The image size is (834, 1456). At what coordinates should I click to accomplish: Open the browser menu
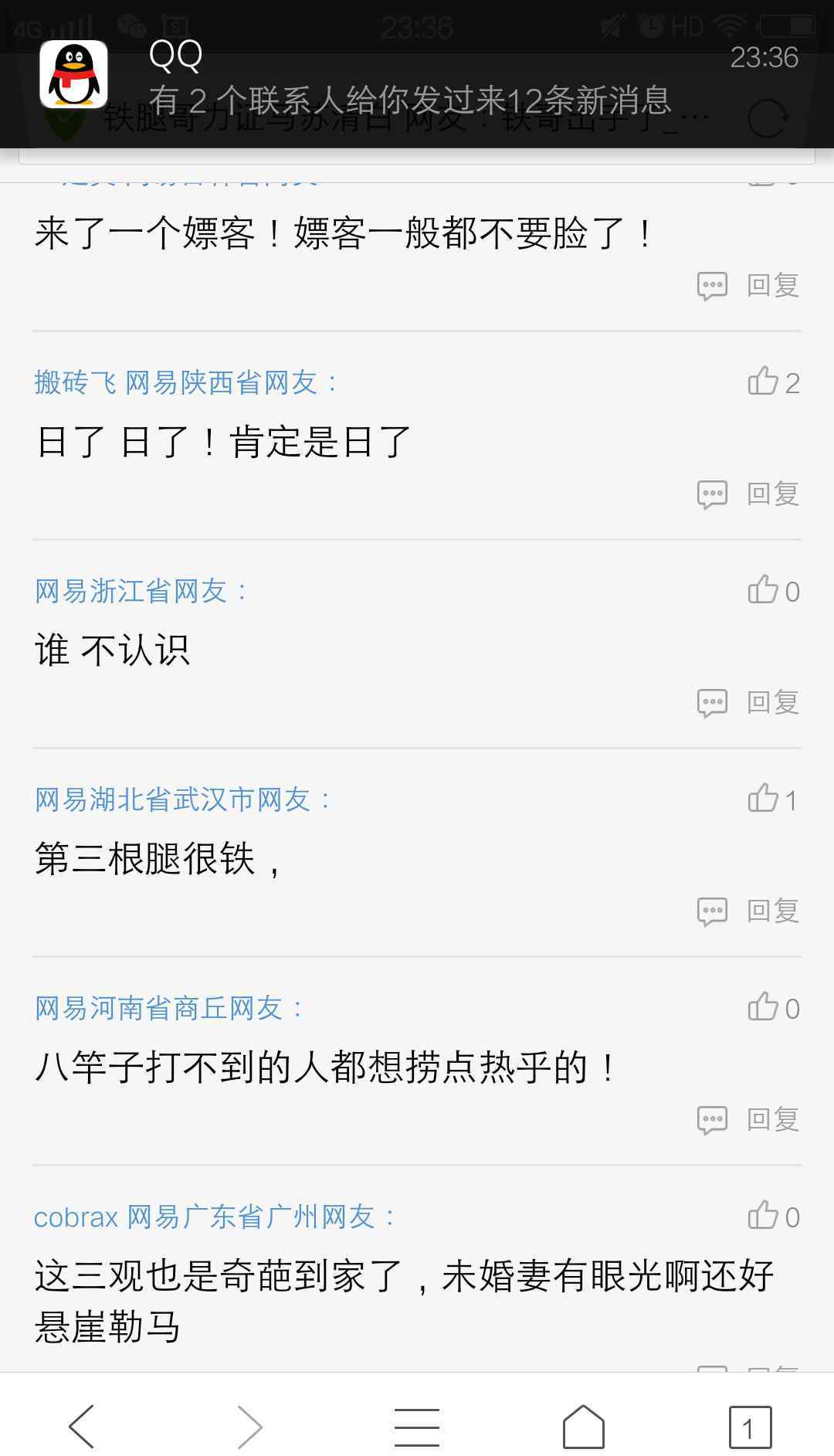coord(417,1426)
